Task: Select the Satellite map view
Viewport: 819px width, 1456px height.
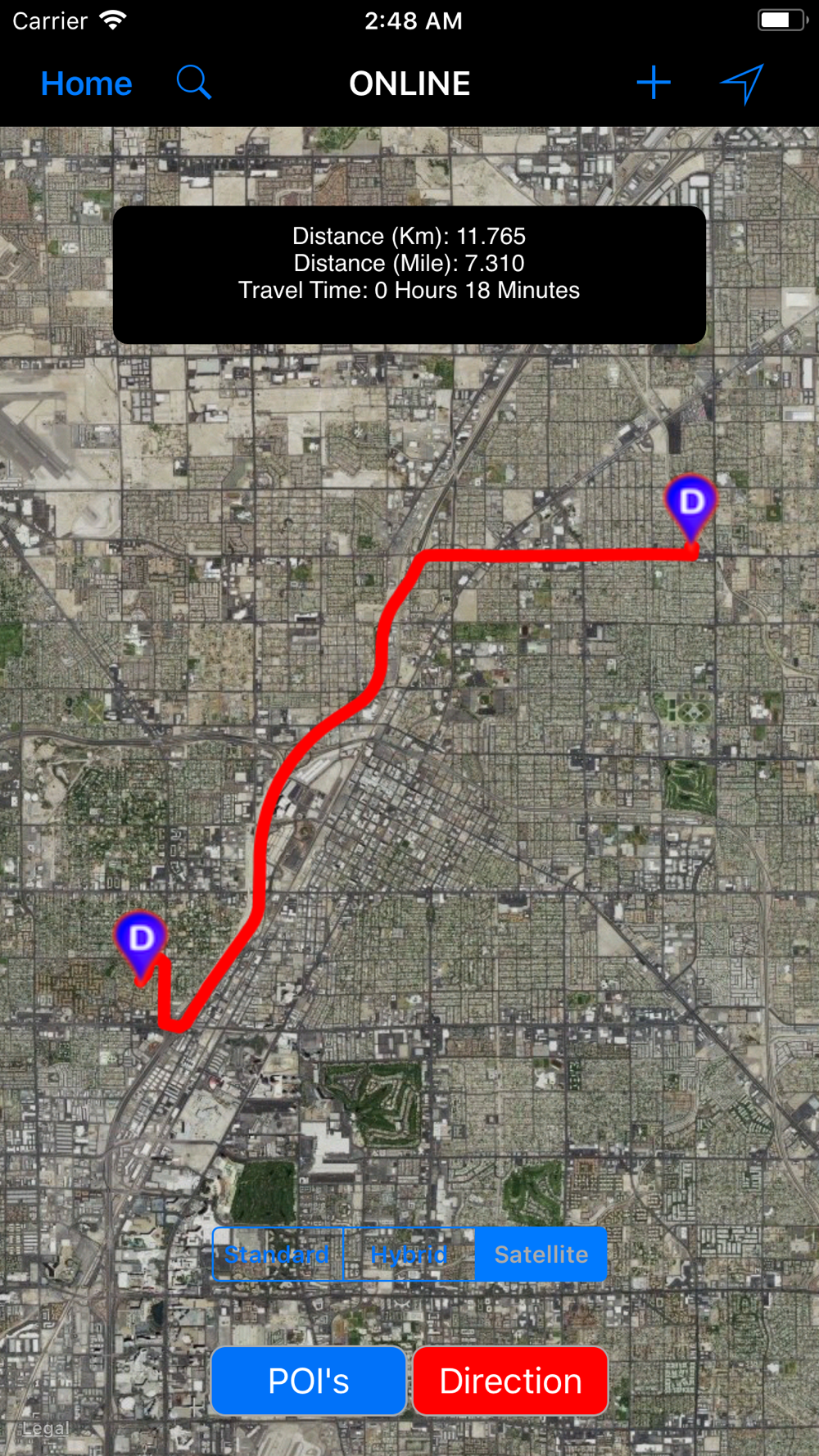Action: (x=541, y=1254)
